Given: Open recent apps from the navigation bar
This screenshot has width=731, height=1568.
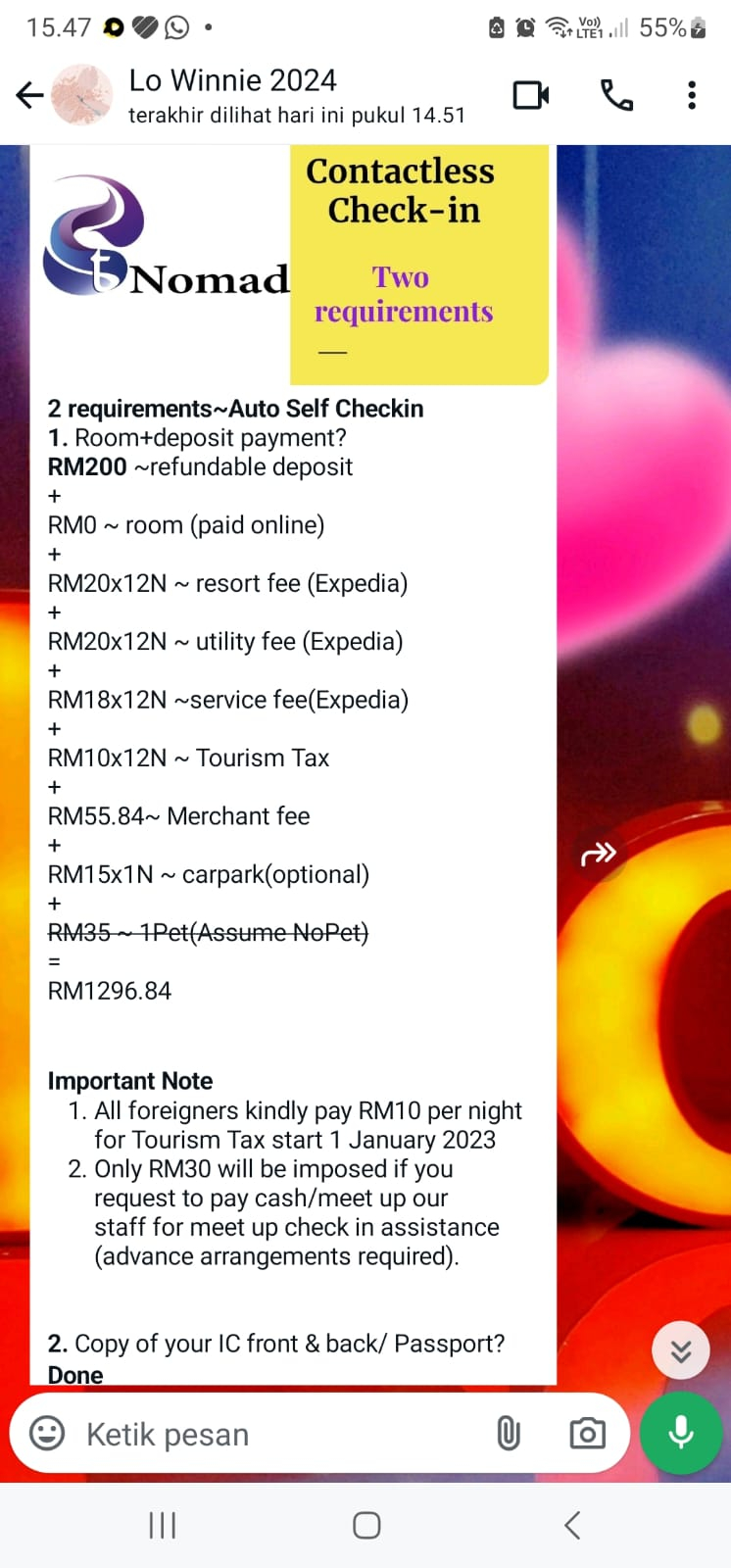Looking at the screenshot, I should [162, 1525].
